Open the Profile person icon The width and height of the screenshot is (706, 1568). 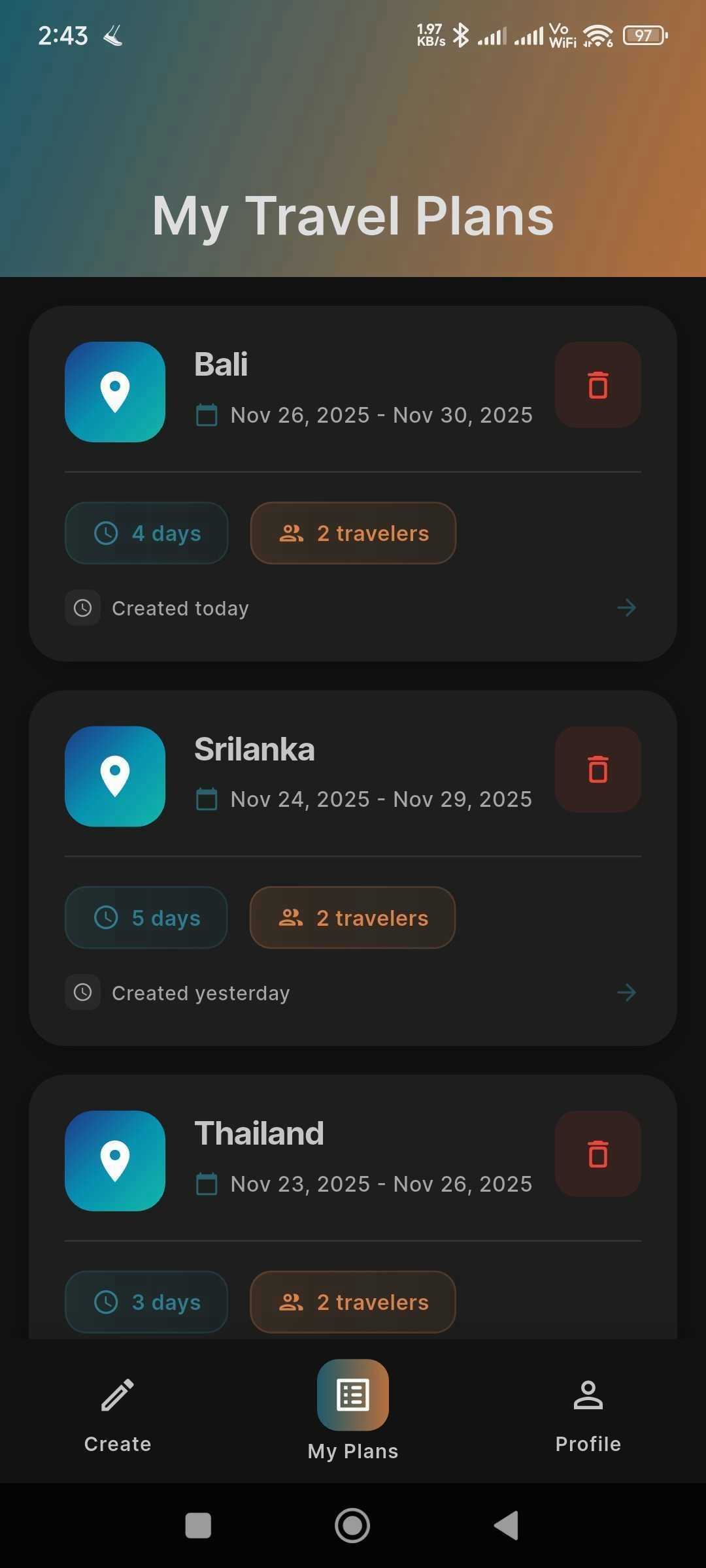point(587,1396)
